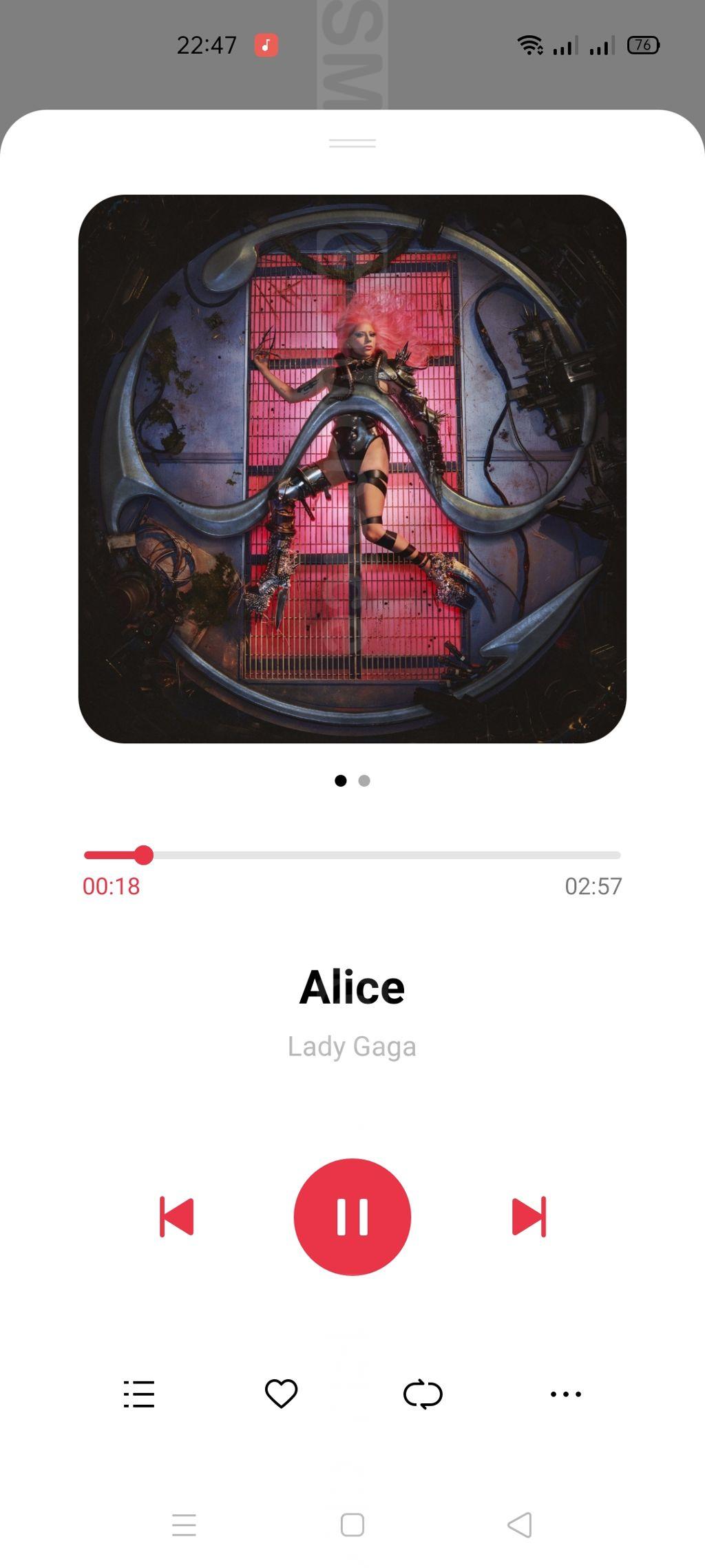Add Alice to favorites with heart
The width and height of the screenshot is (705, 1568).
(x=281, y=1394)
